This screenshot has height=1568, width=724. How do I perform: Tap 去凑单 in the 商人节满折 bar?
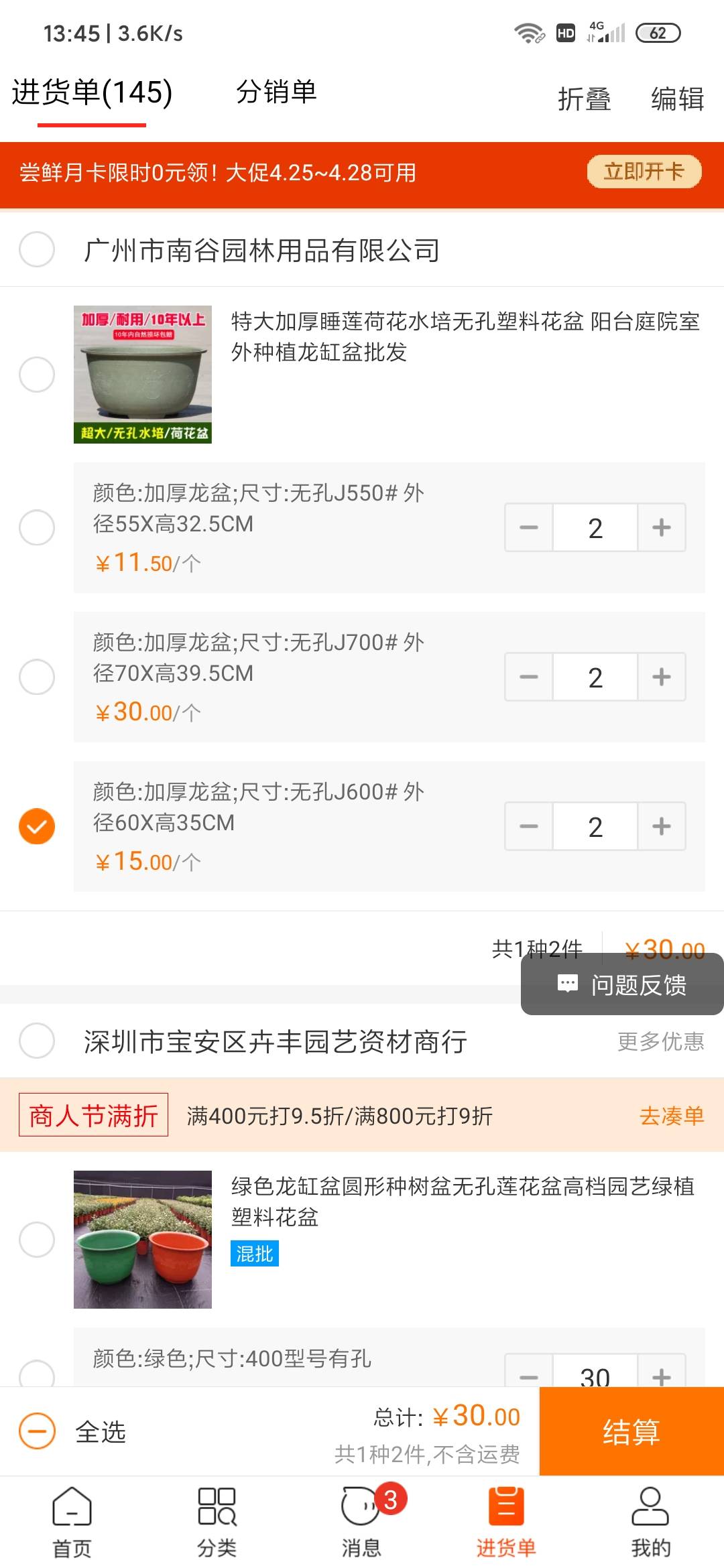coord(672,1116)
